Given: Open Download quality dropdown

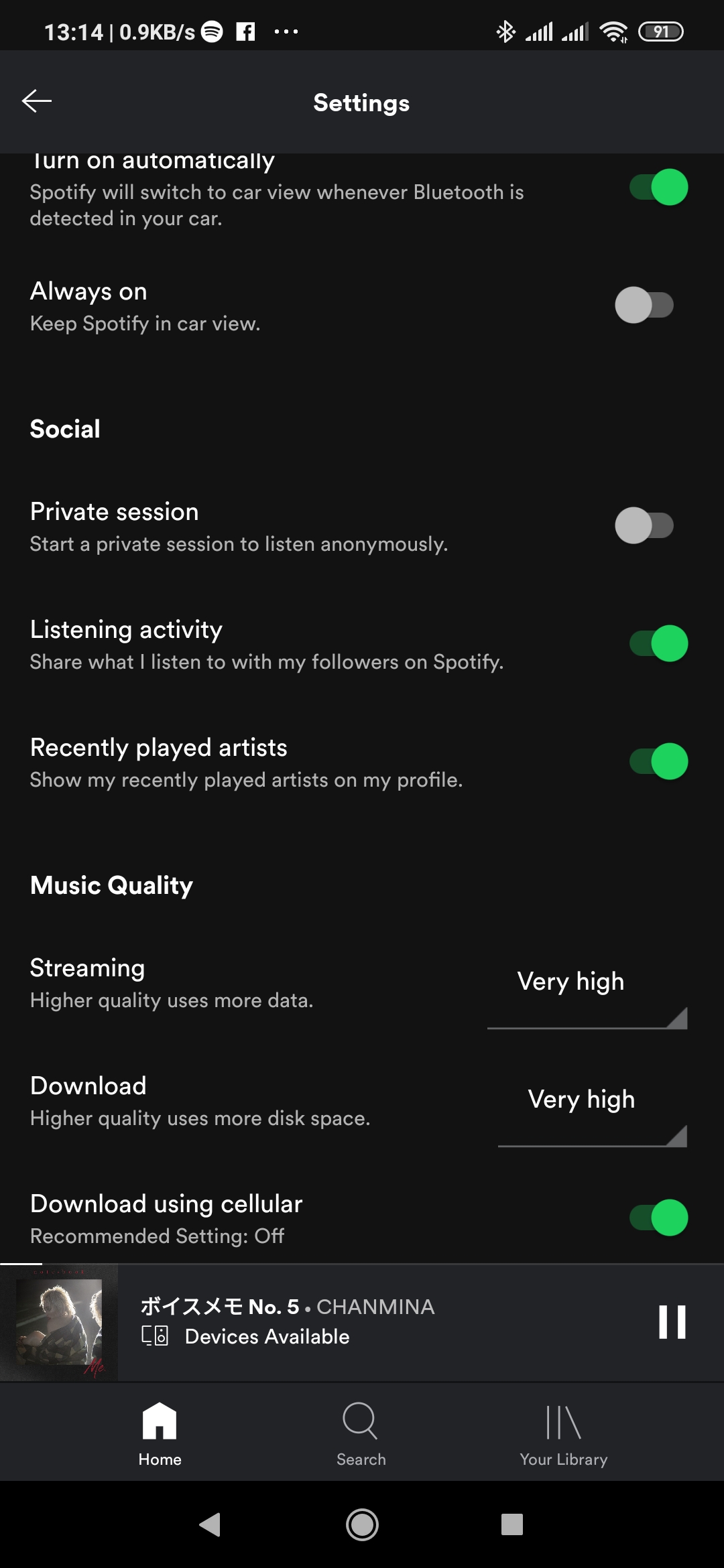Looking at the screenshot, I should tap(592, 1110).
